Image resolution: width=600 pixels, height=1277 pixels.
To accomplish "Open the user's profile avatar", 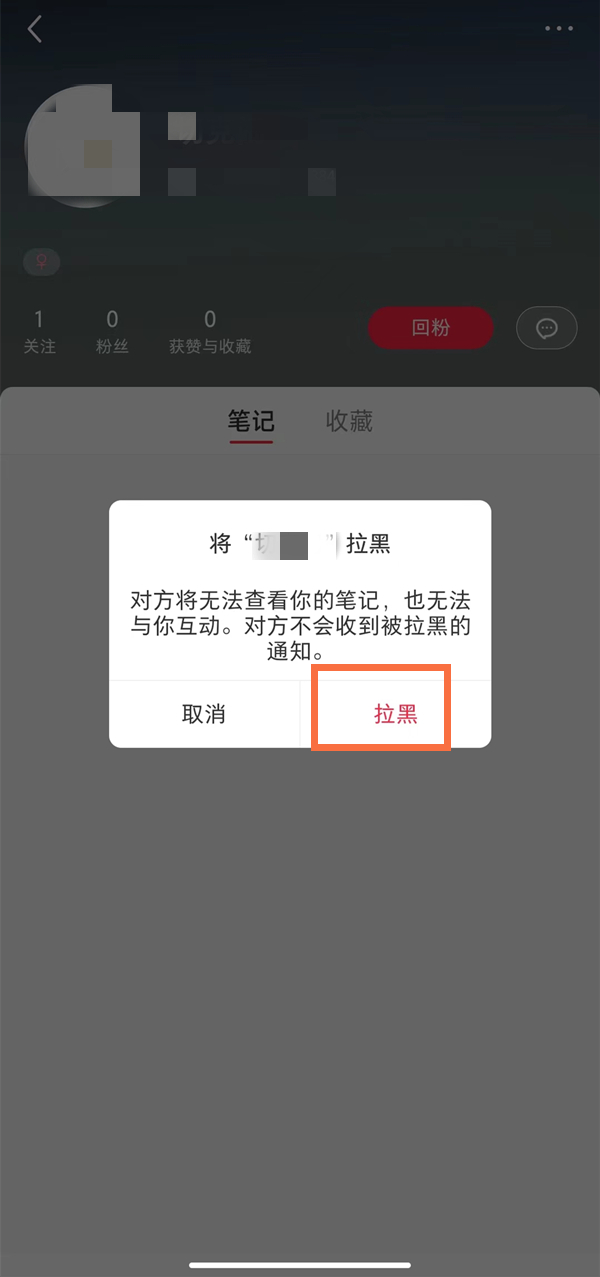I will coord(82,147).
